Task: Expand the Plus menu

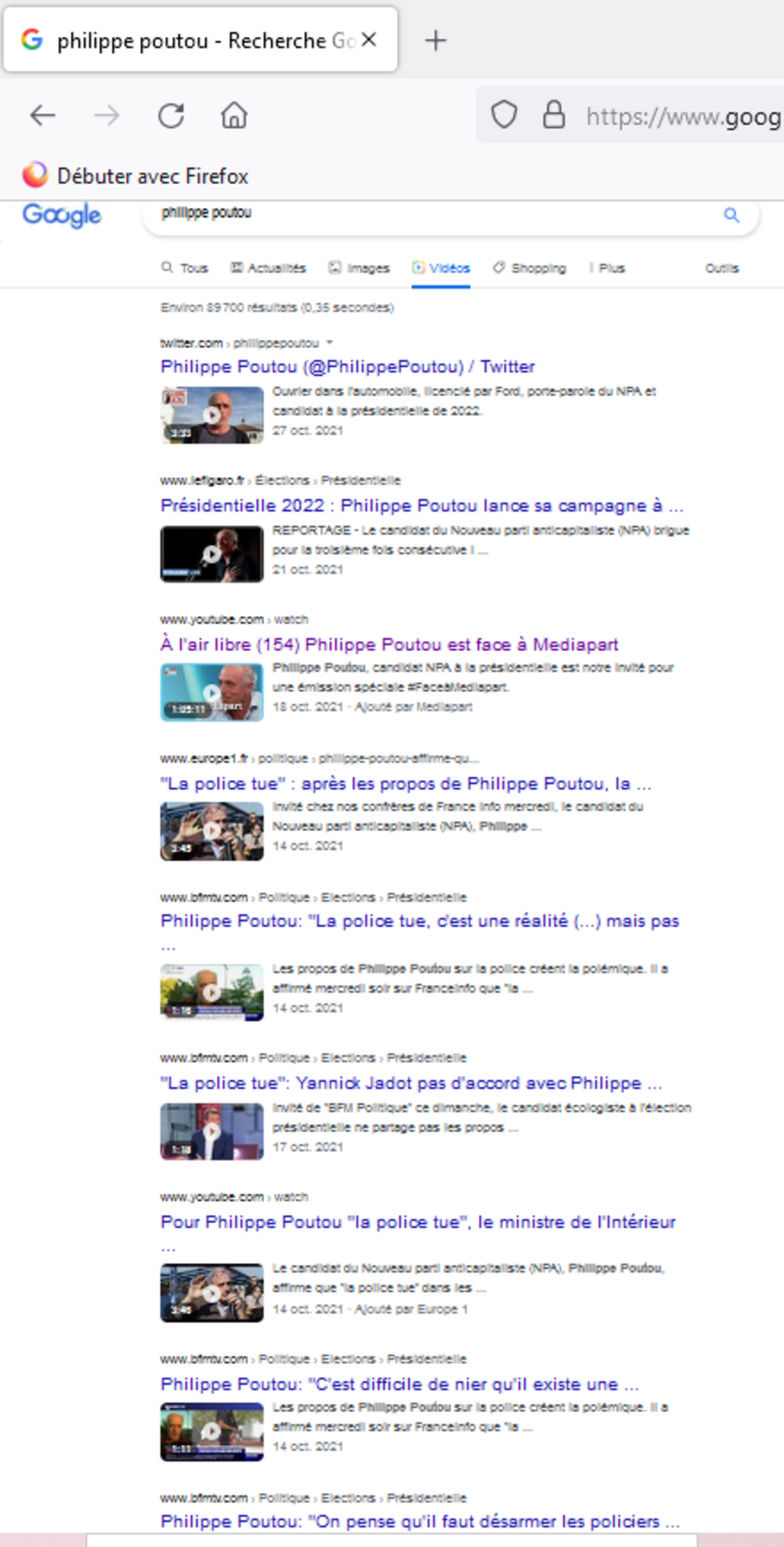Action: pyautogui.click(x=608, y=268)
